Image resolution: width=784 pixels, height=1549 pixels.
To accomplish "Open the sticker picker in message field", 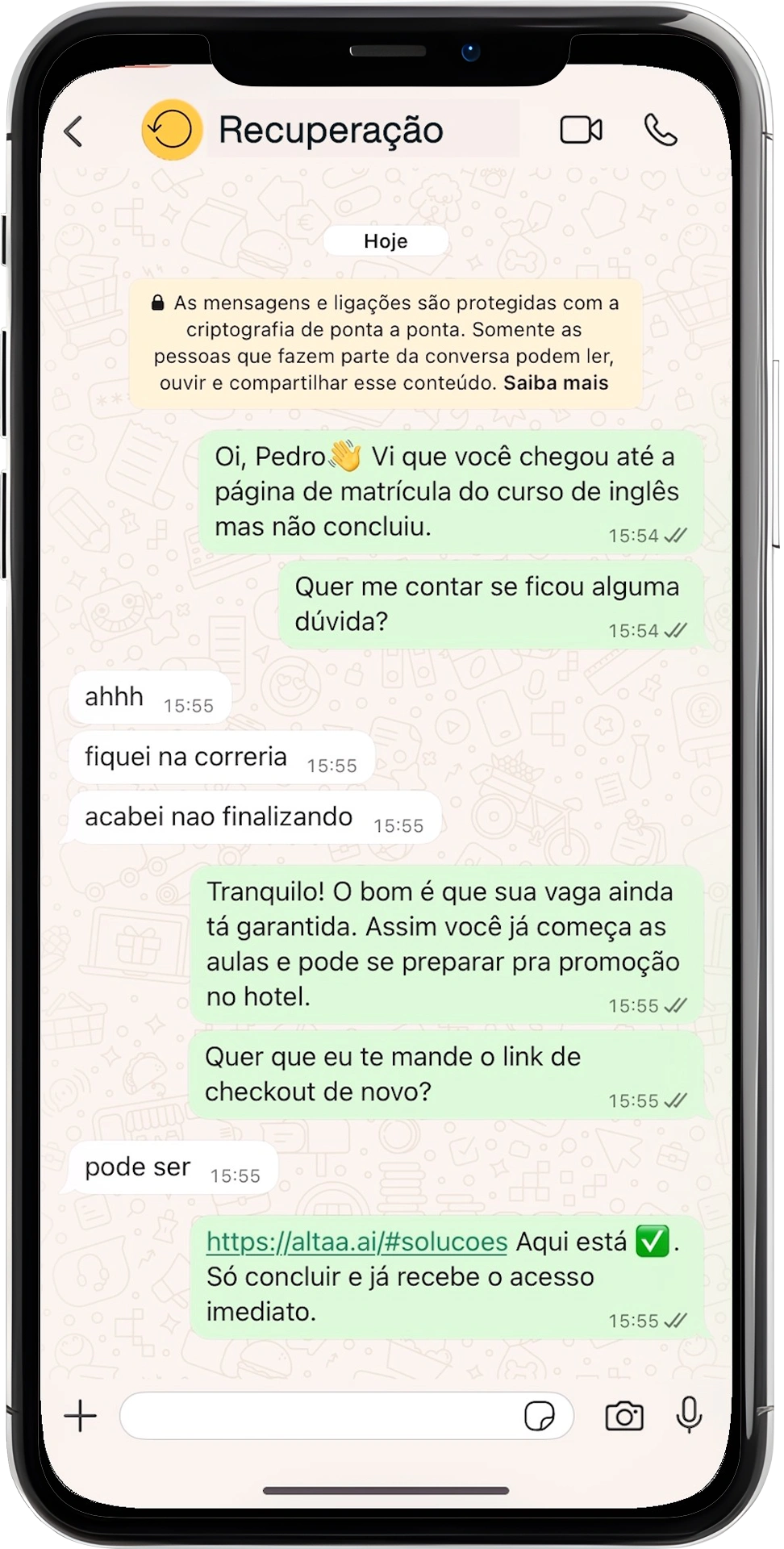I will pyautogui.click(x=539, y=1416).
